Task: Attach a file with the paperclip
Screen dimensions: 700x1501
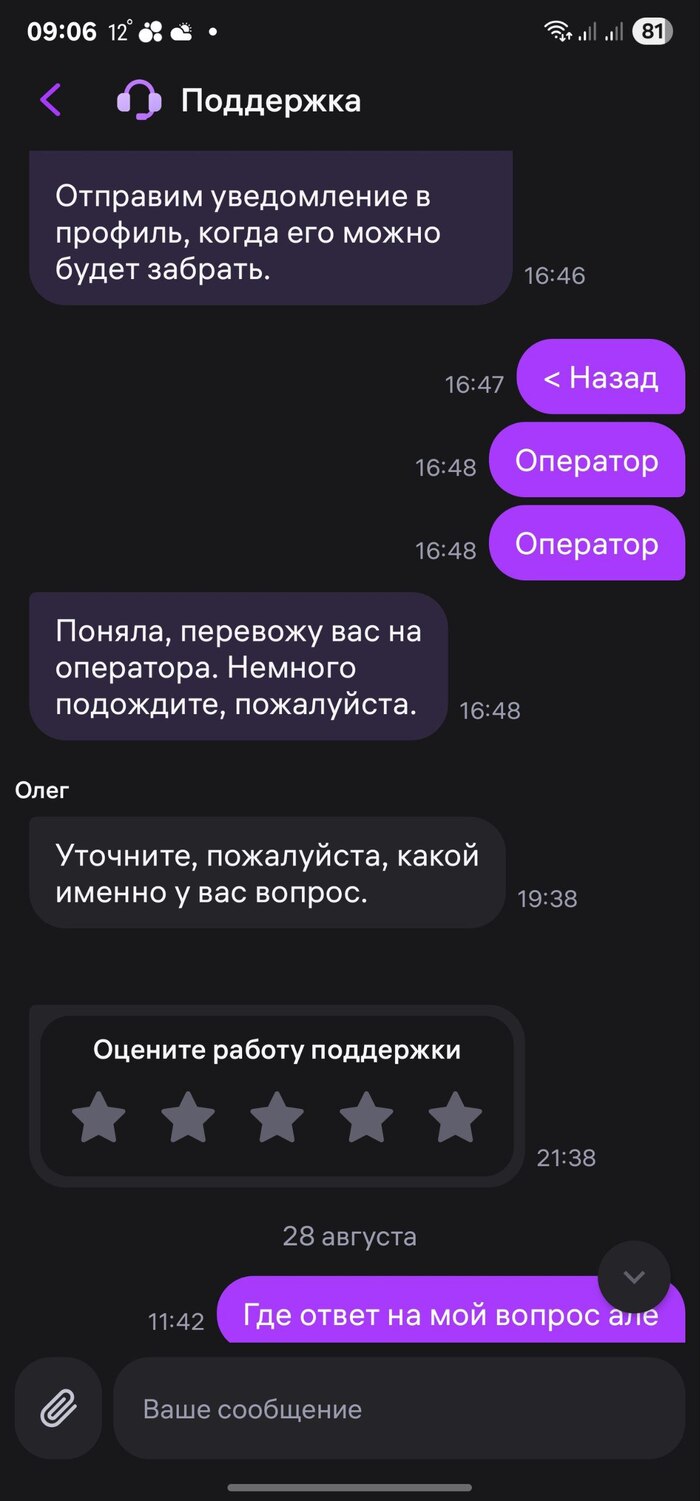Action: tap(58, 1408)
